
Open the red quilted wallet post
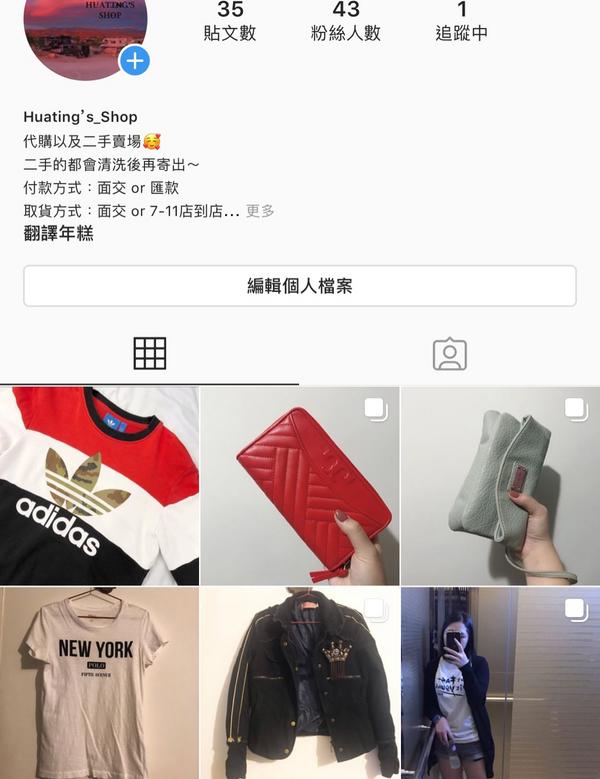point(300,486)
